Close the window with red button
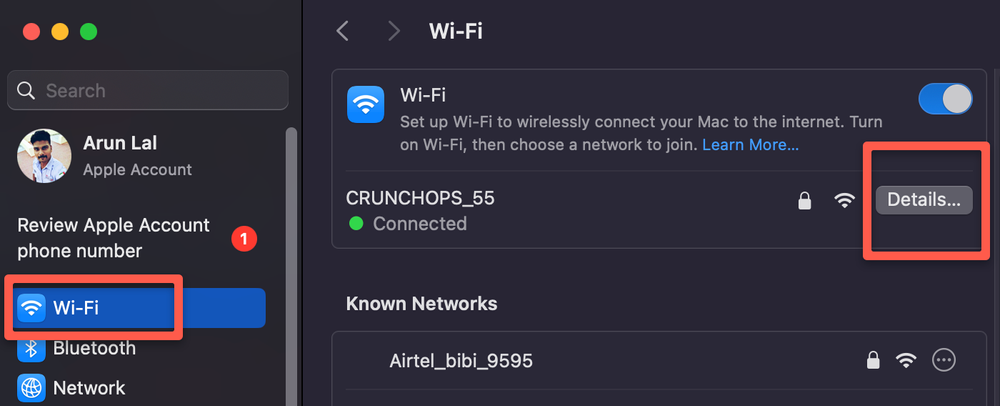The height and width of the screenshot is (406, 1000). (31, 31)
